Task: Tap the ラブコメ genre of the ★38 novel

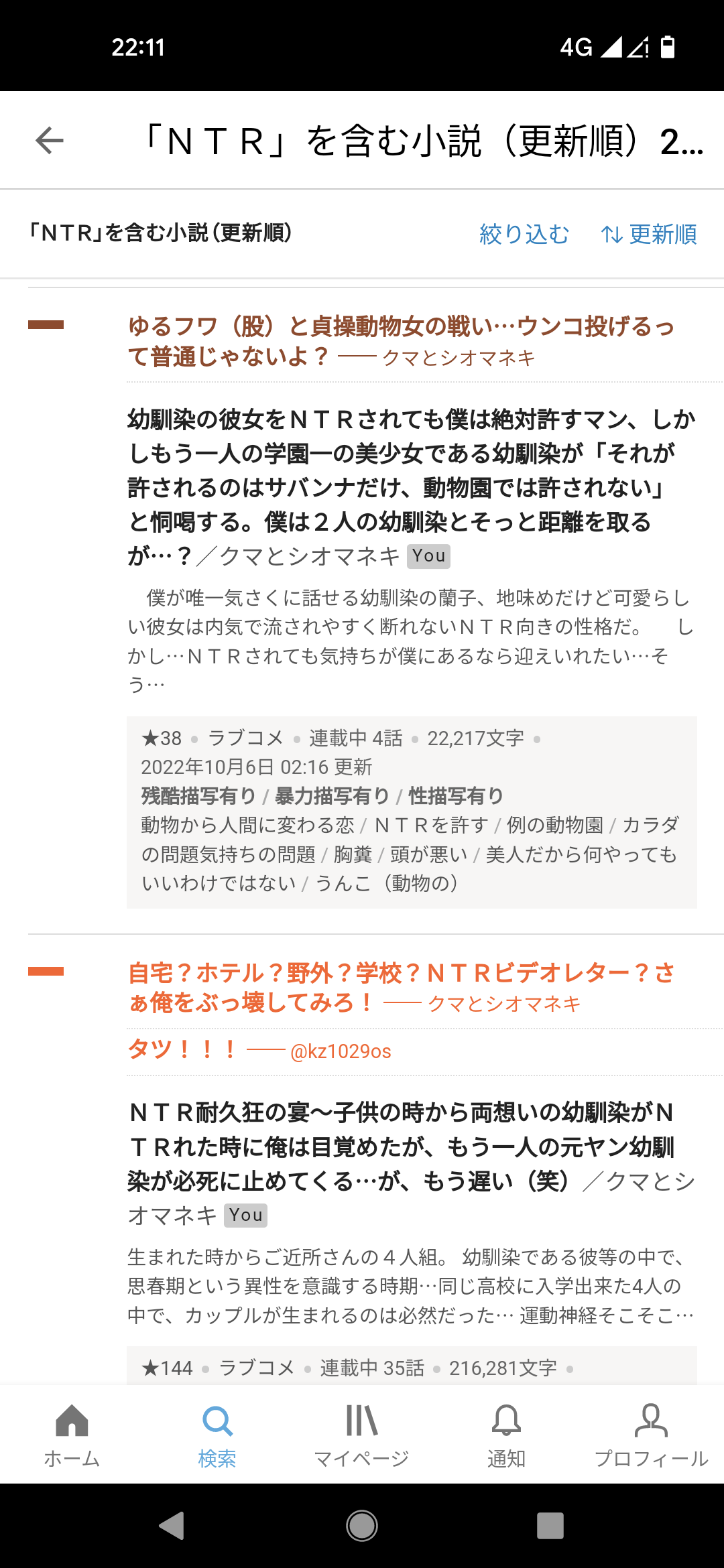Action: 245,738
